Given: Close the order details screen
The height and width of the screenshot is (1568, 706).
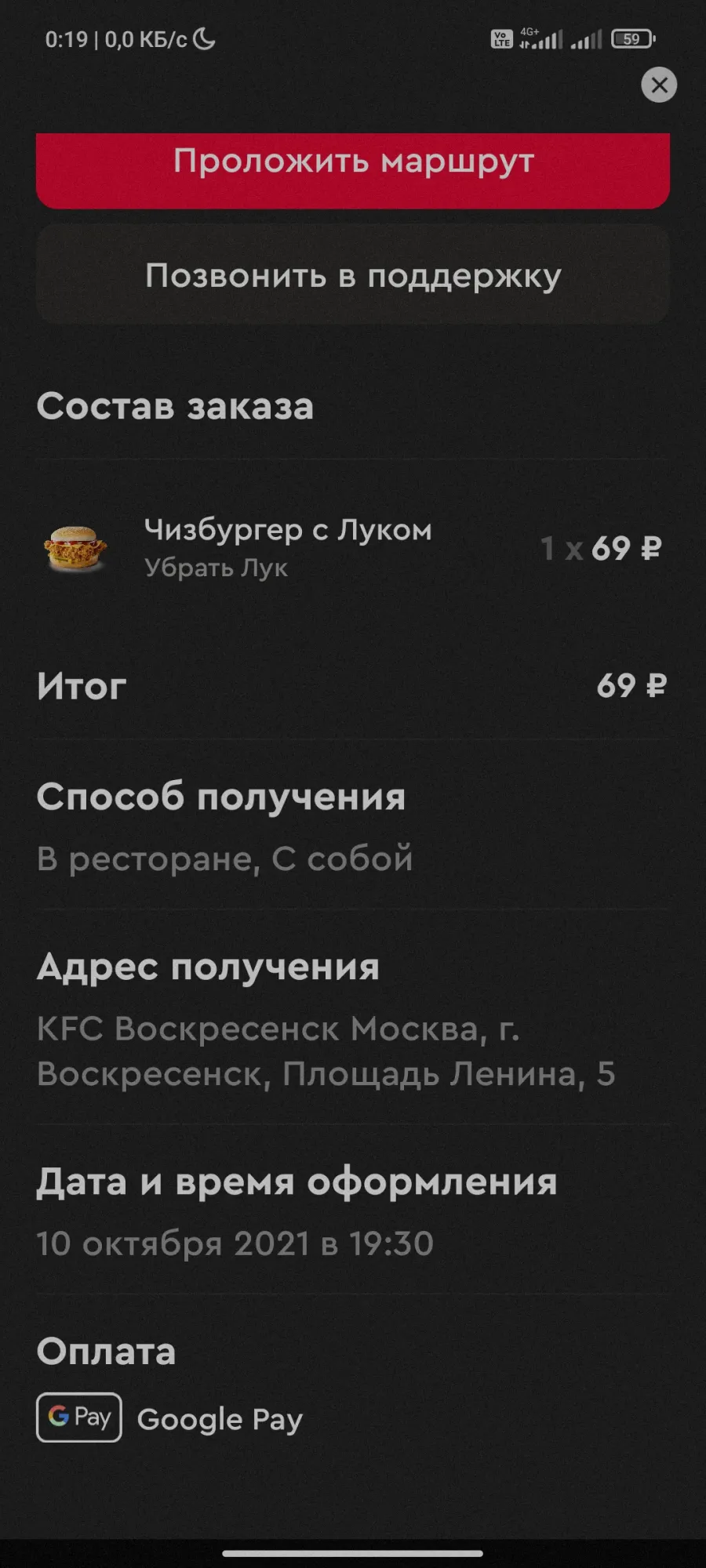Looking at the screenshot, I should [x=659, y=85].
